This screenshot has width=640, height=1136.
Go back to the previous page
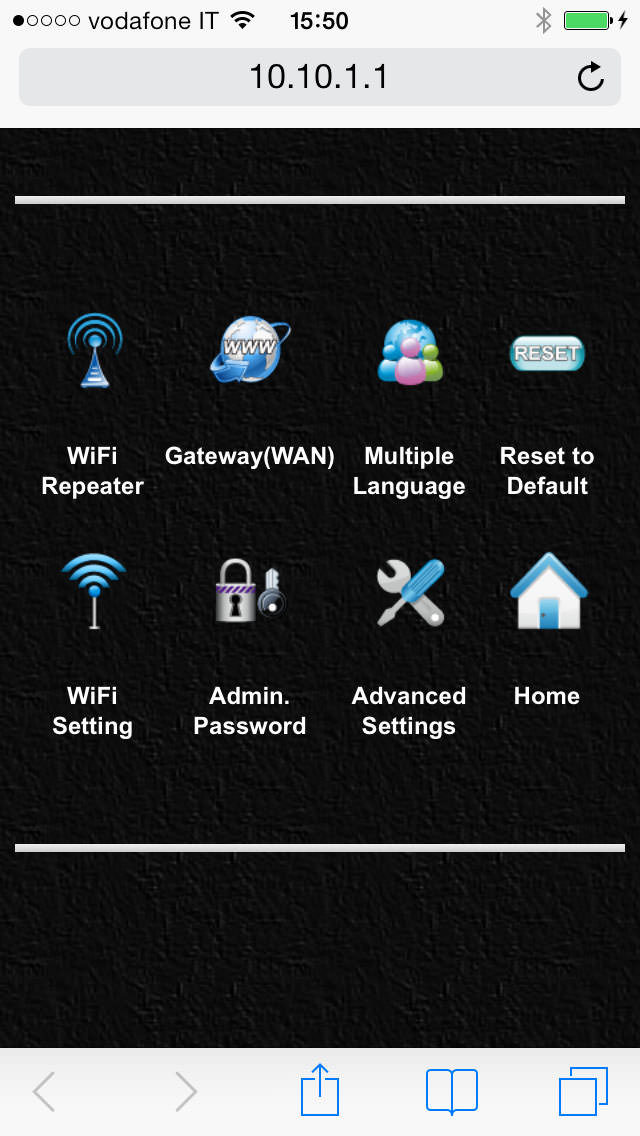(44, 1092)
